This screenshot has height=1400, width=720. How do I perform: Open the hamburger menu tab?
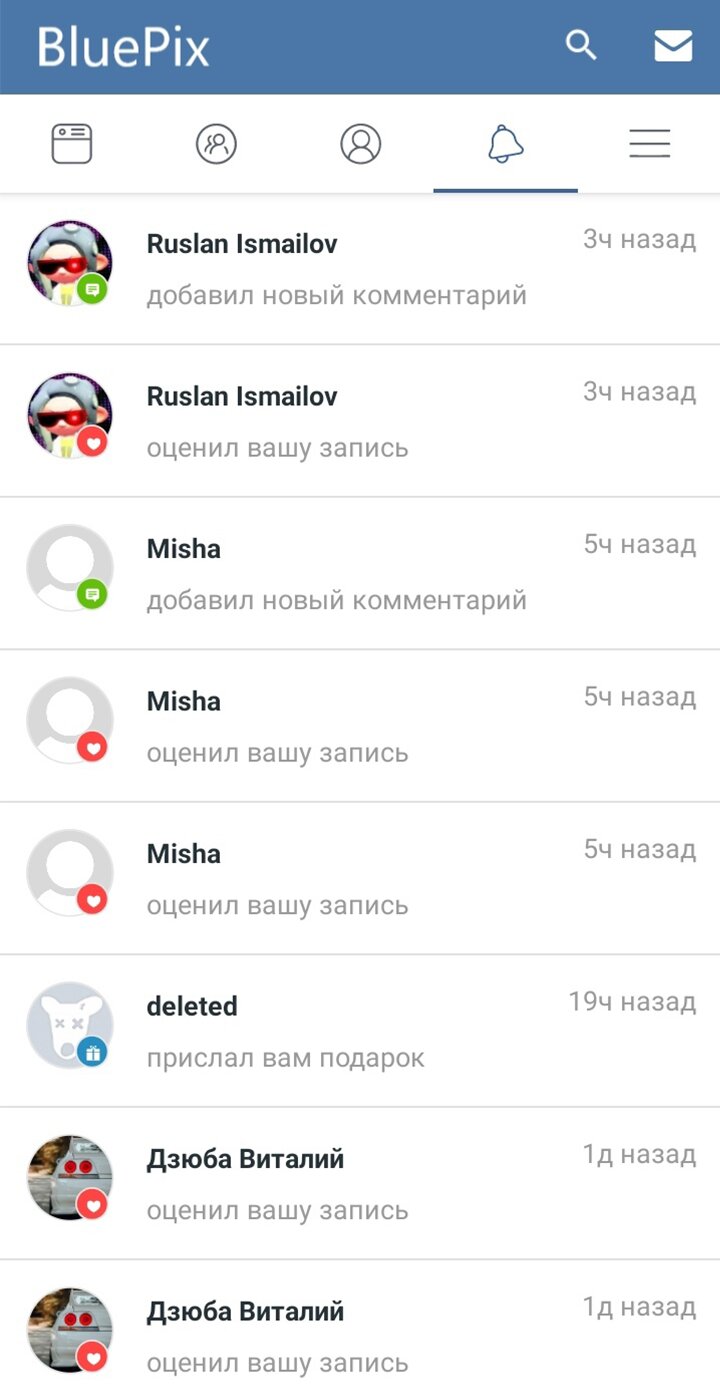point(649,144)
